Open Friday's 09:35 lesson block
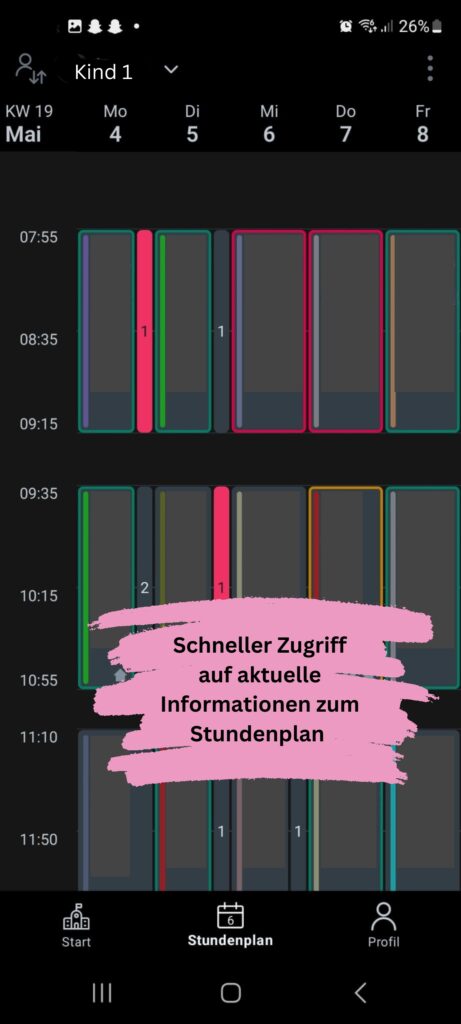This screenshot has height=1024, width=461. (423, 587)
